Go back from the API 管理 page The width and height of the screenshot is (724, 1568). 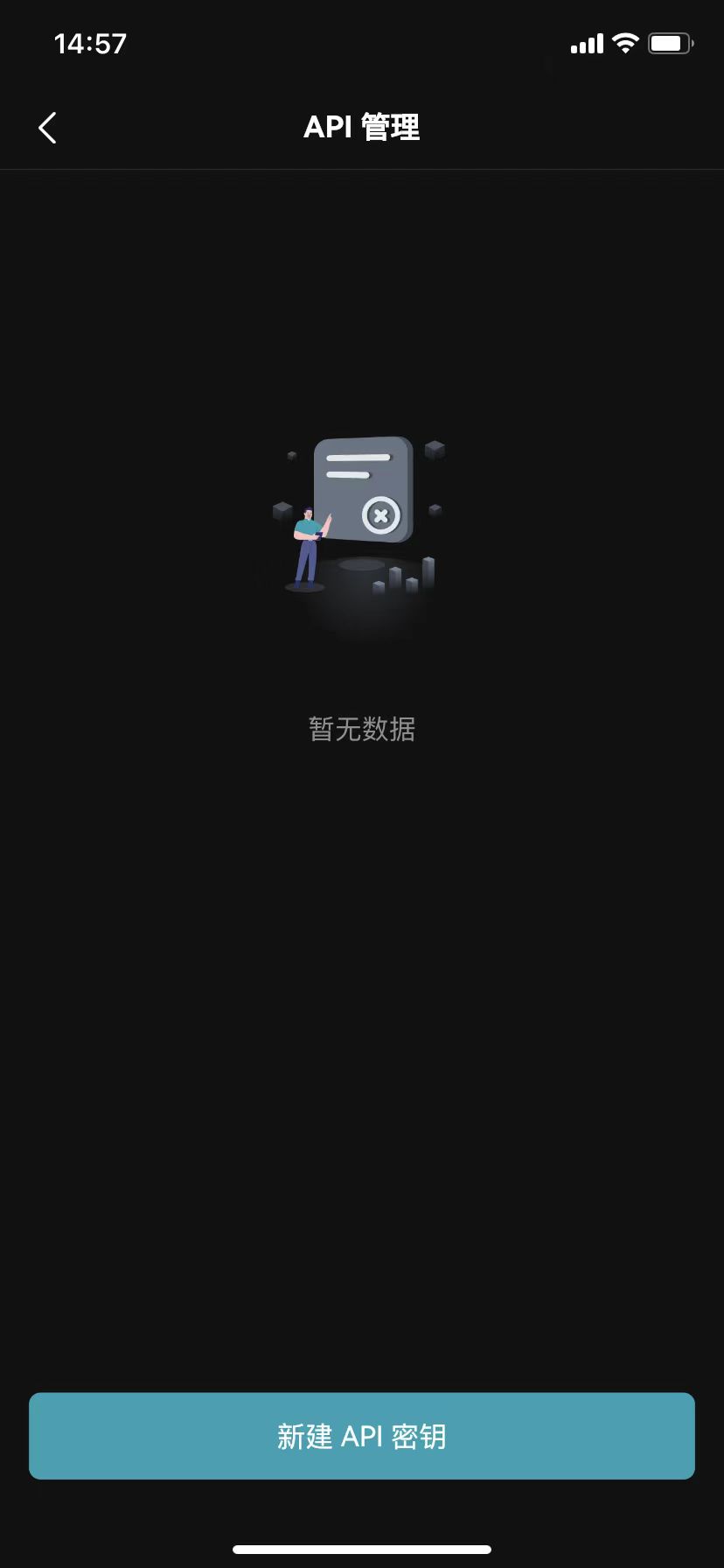click(x=48, y=128)
